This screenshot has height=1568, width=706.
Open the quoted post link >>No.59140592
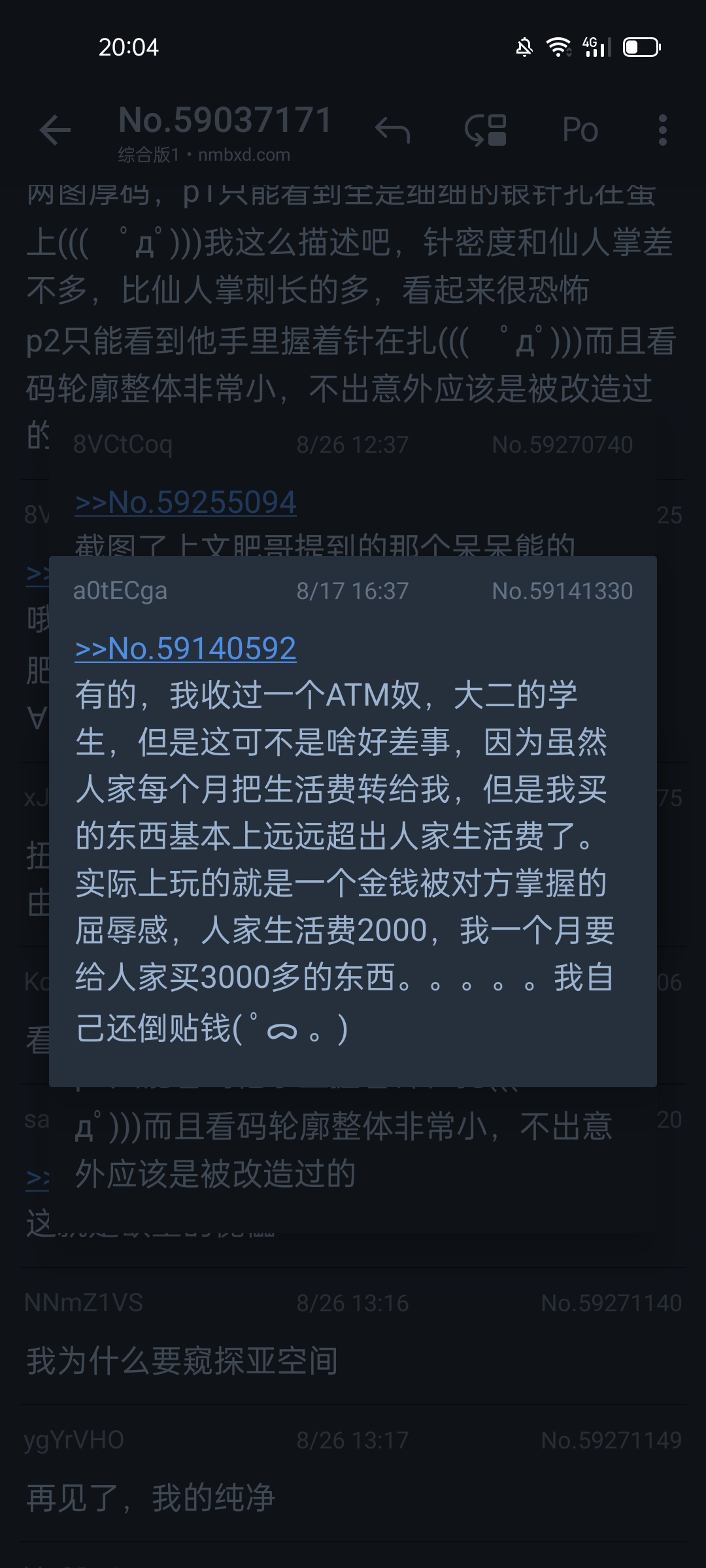pos(186,649)
